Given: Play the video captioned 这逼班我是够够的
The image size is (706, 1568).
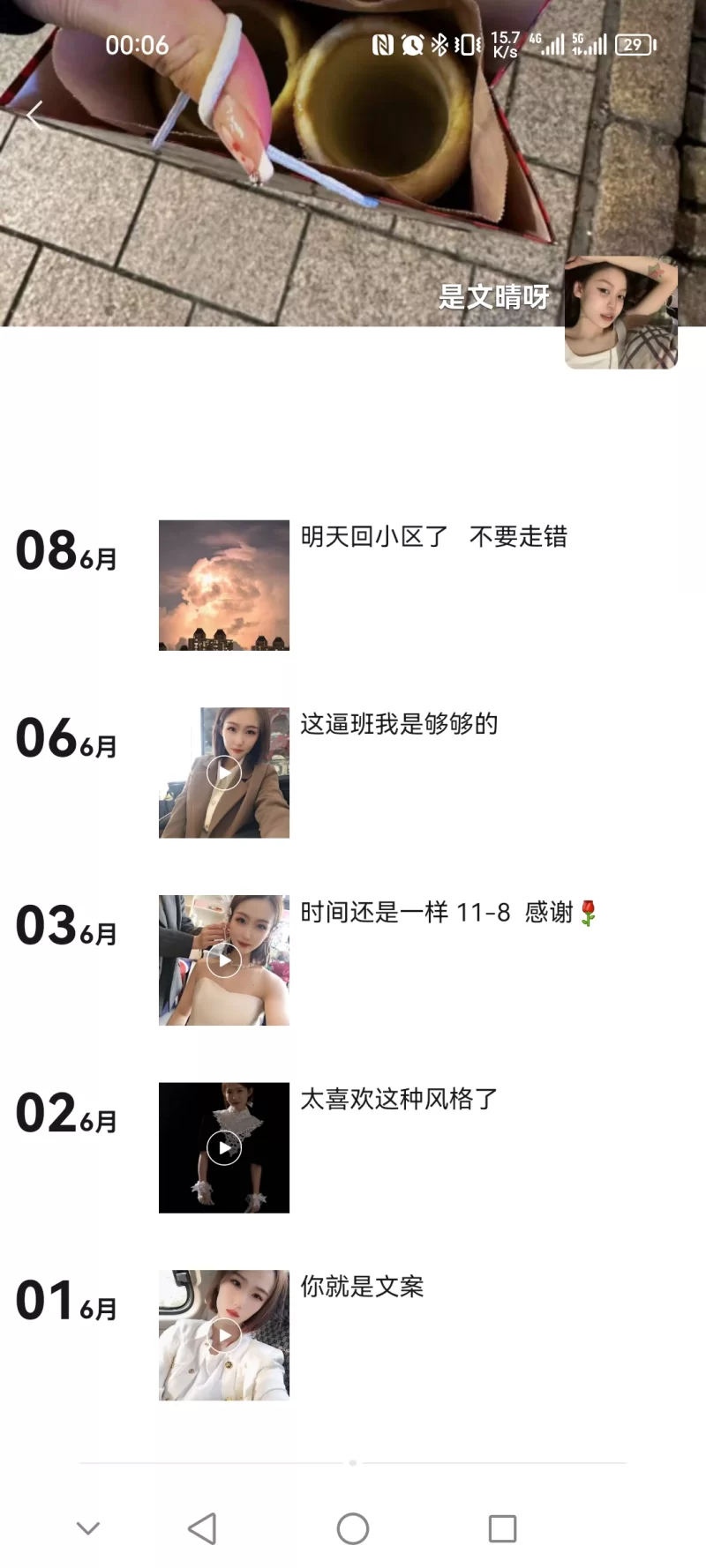Looking at the screenshot, I should pyautogui.click(x=224, y=773).
